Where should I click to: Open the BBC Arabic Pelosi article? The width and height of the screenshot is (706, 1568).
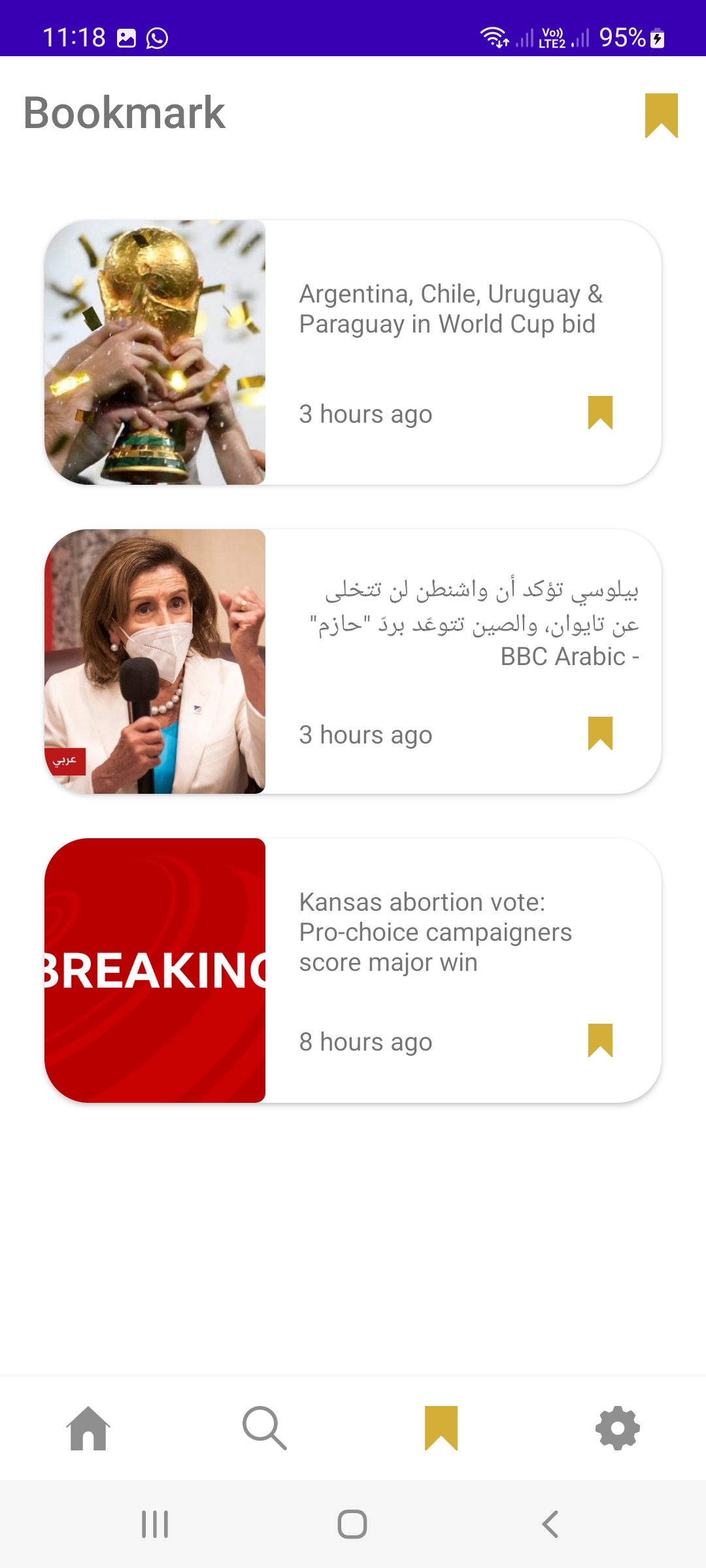(353, 661)
